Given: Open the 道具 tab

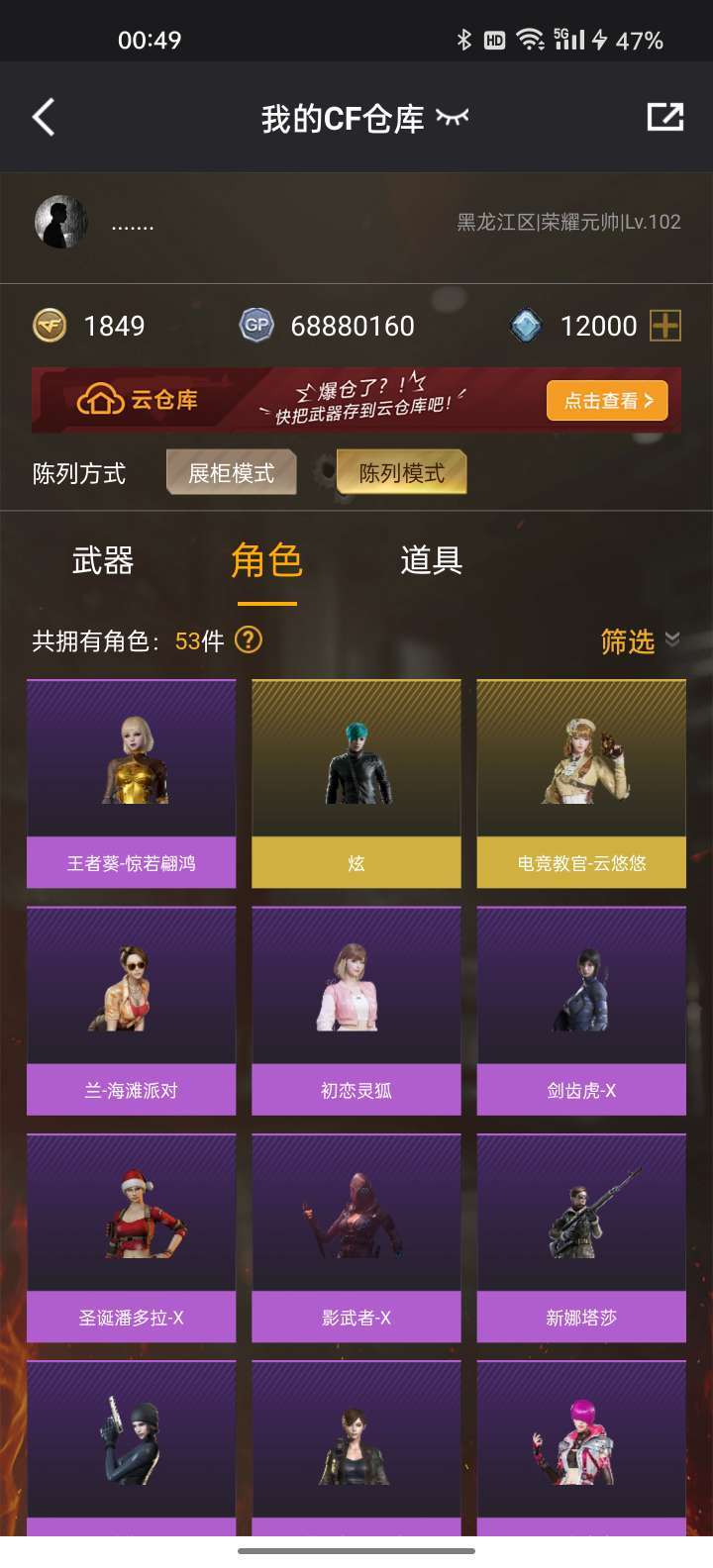Looking at the screenshot, I should [431, 561].
